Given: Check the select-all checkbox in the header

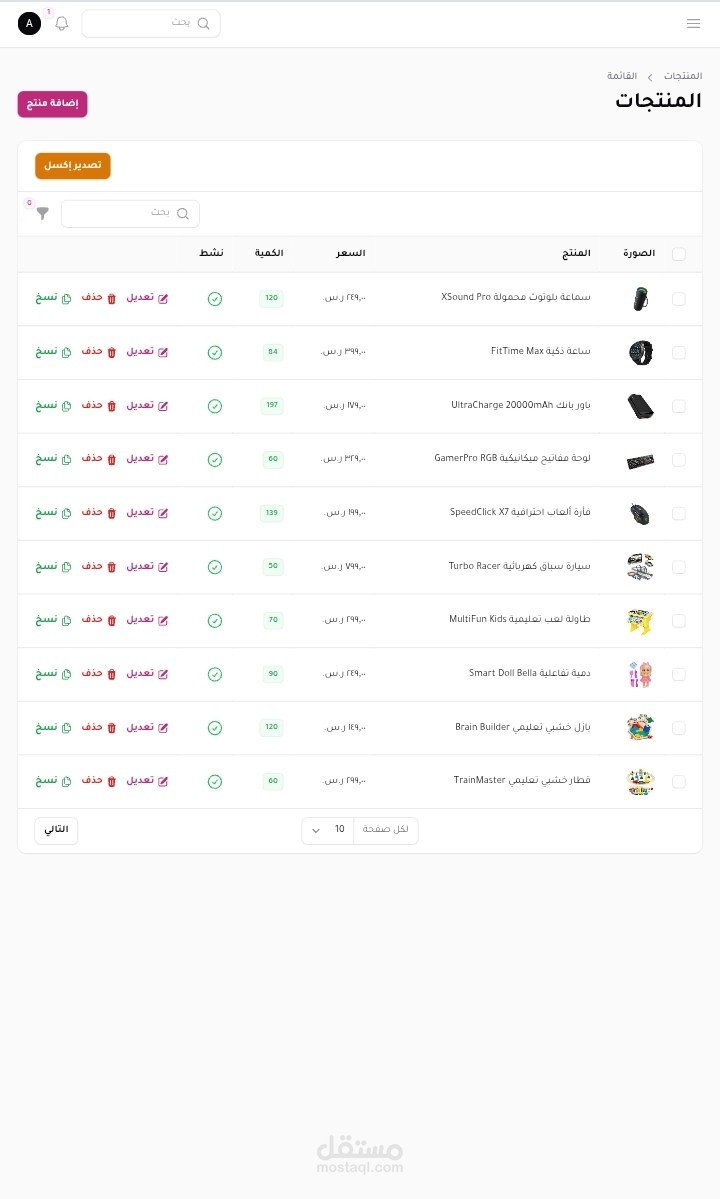Looking at the screenshot, I should point(679,254).
